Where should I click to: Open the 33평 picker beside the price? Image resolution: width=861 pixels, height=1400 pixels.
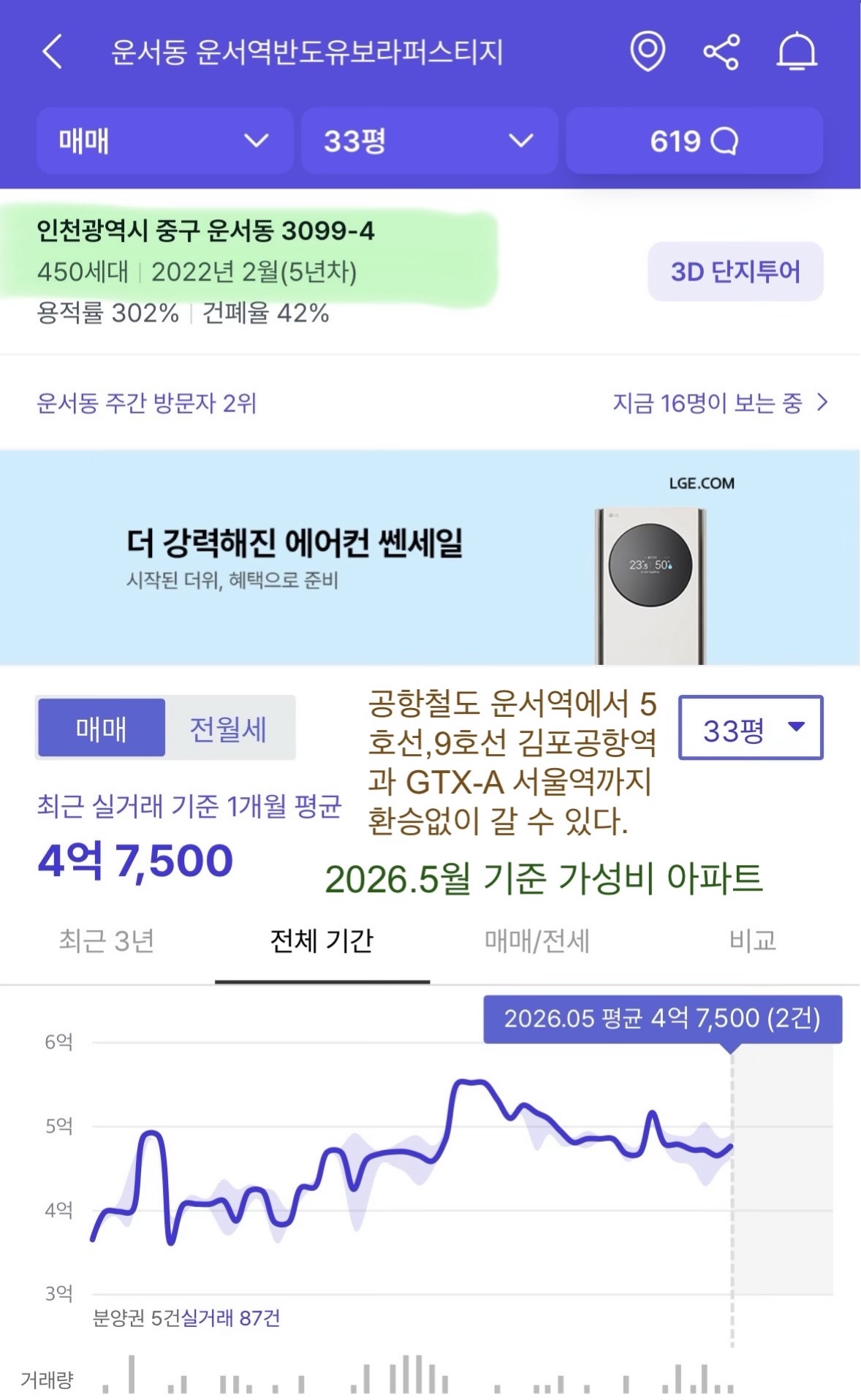click(751, 728)
